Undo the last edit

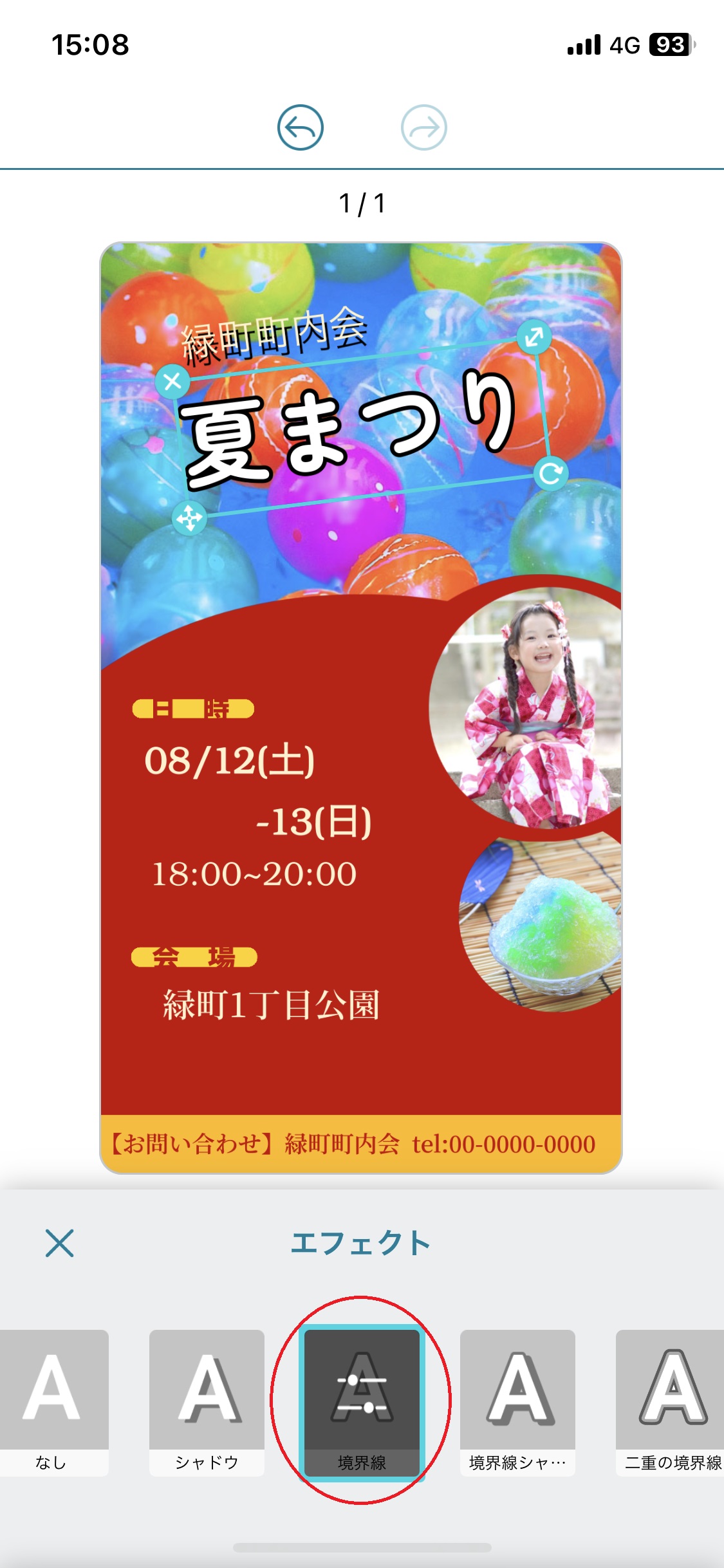coord(300,127)
